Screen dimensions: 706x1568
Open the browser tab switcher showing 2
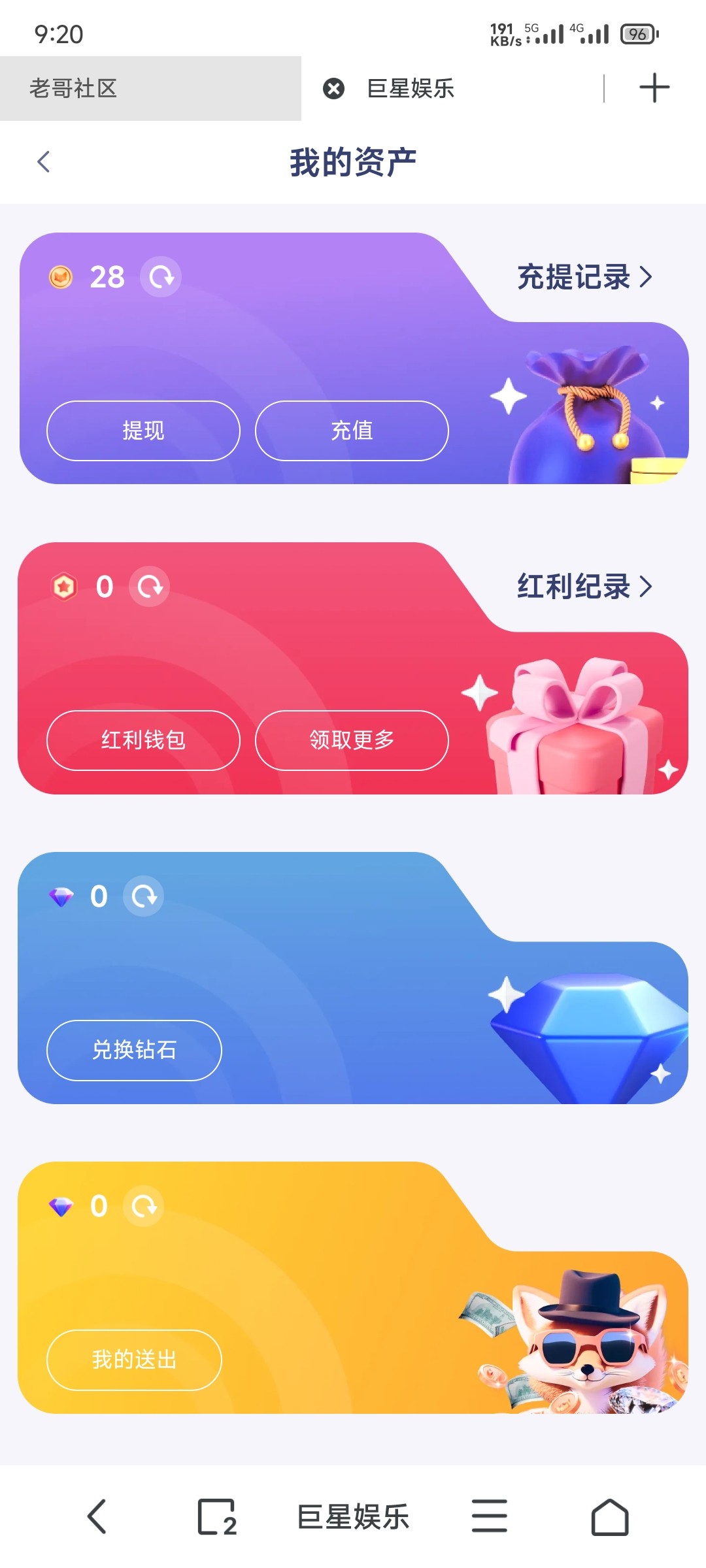coord(217,1516)
